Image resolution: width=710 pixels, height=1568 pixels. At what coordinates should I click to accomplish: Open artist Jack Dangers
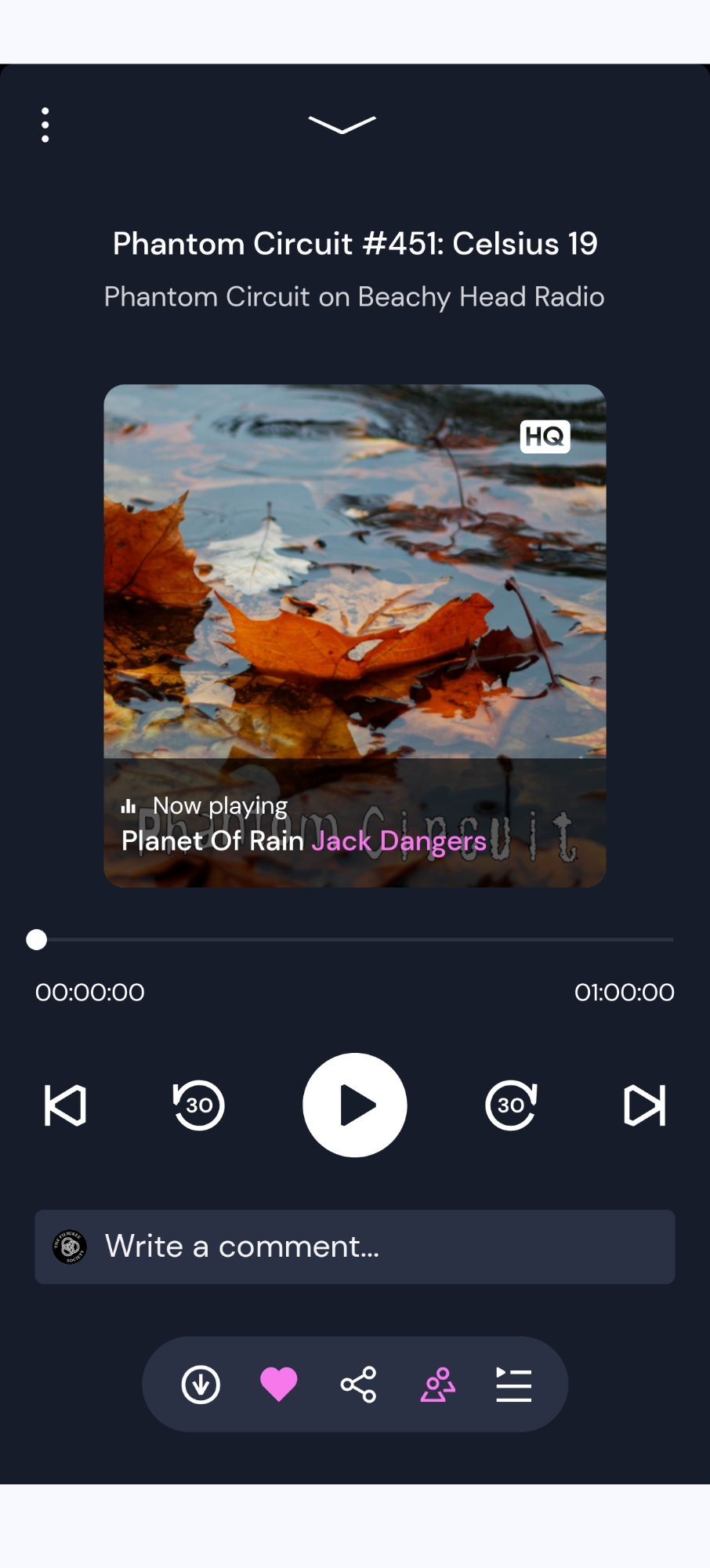point(399,841)
